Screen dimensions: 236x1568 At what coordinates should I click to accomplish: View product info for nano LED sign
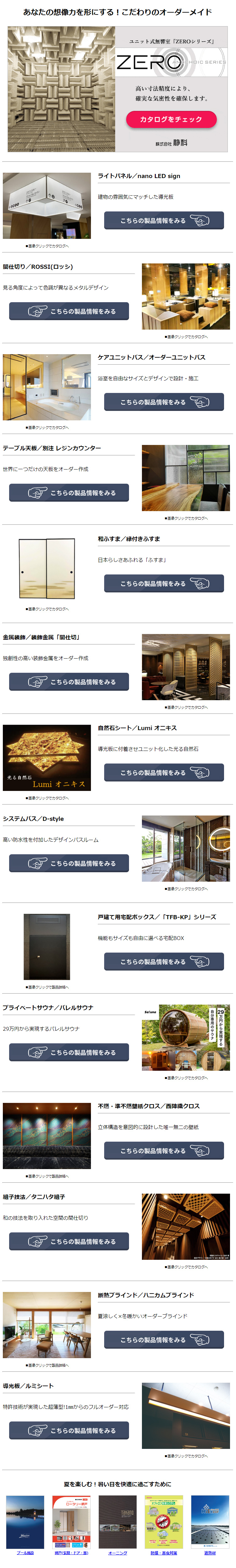[x=164, y=220]
